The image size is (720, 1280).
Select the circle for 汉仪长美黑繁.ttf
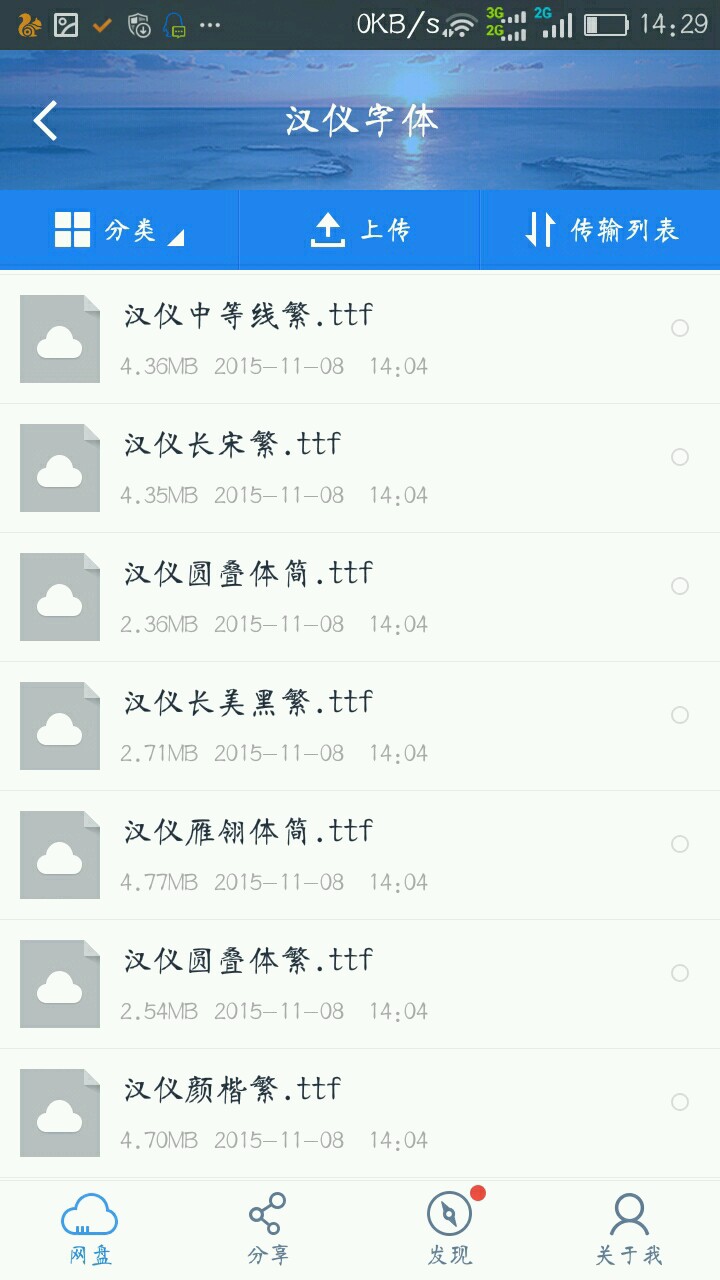(680, 715)
